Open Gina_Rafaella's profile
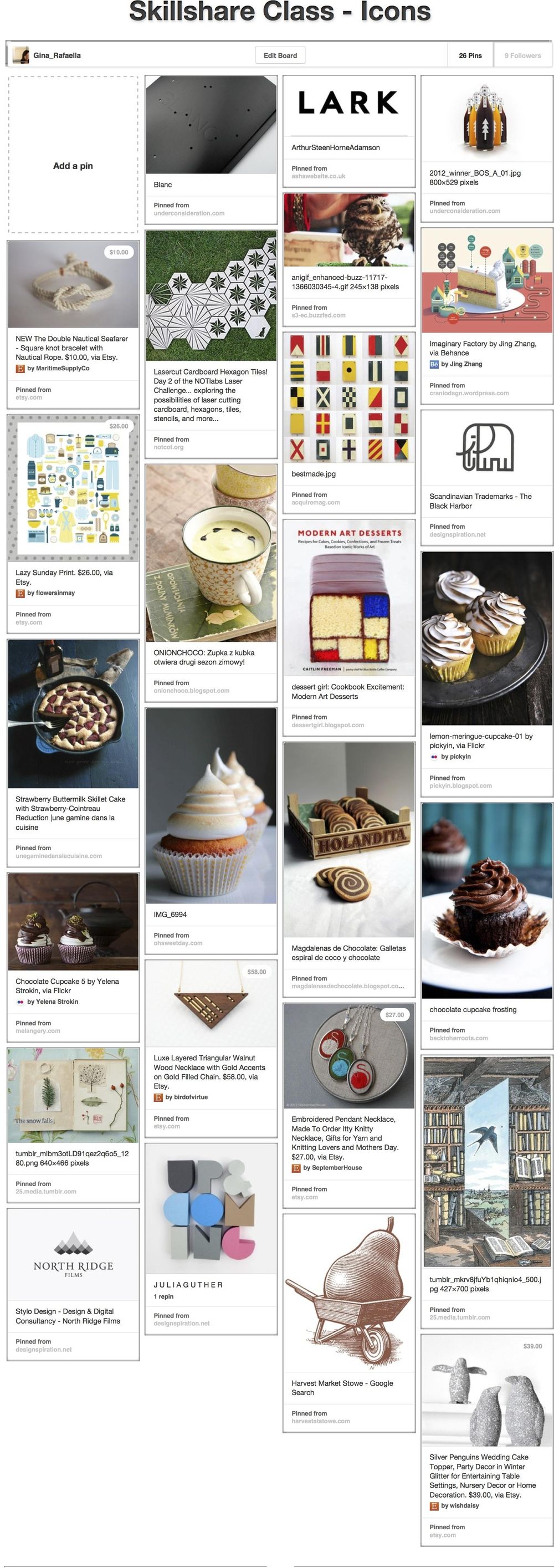The width and height of the screenshot is (554, 1568). pos(56,55)
